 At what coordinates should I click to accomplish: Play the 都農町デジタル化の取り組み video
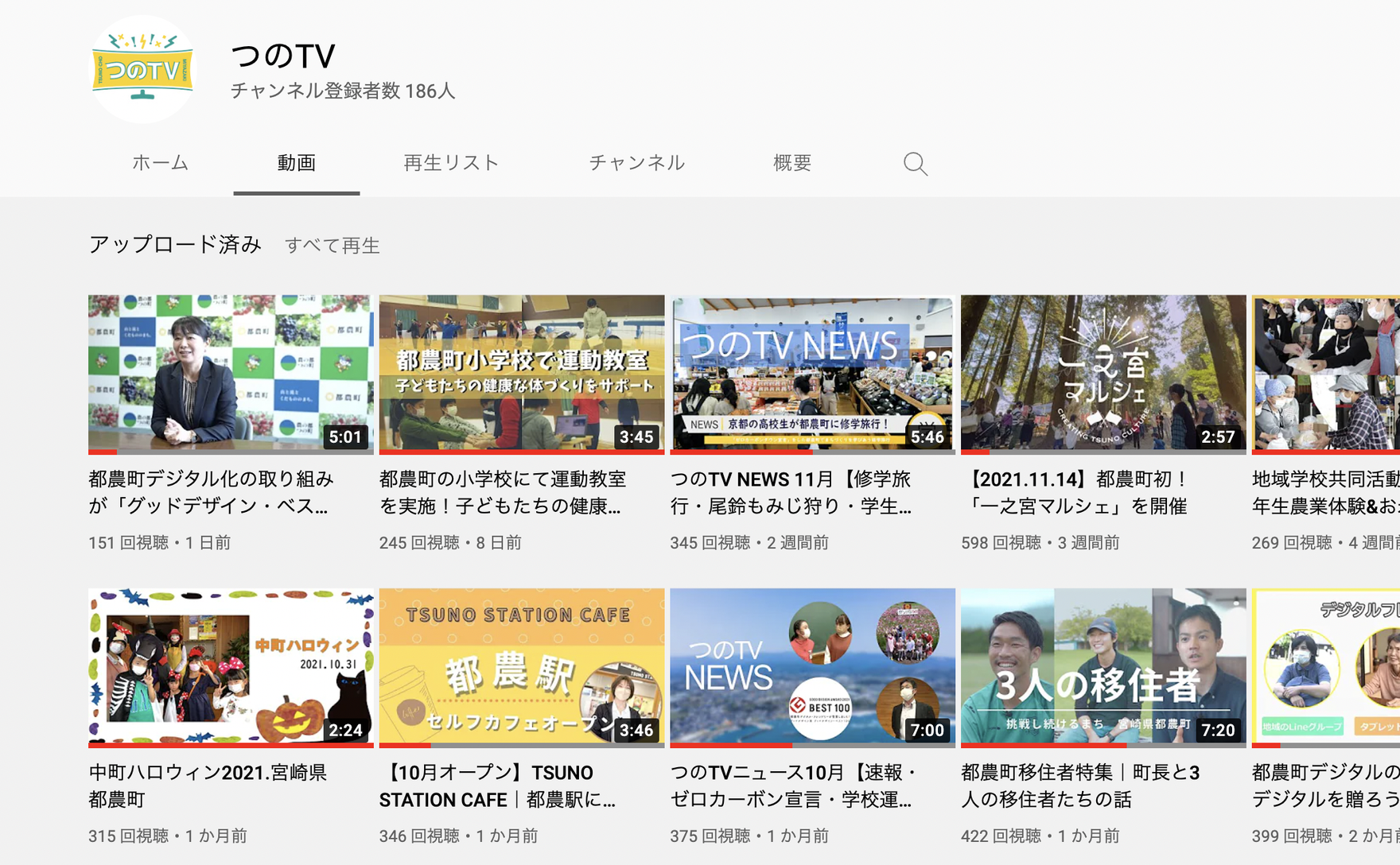point(231,374)
